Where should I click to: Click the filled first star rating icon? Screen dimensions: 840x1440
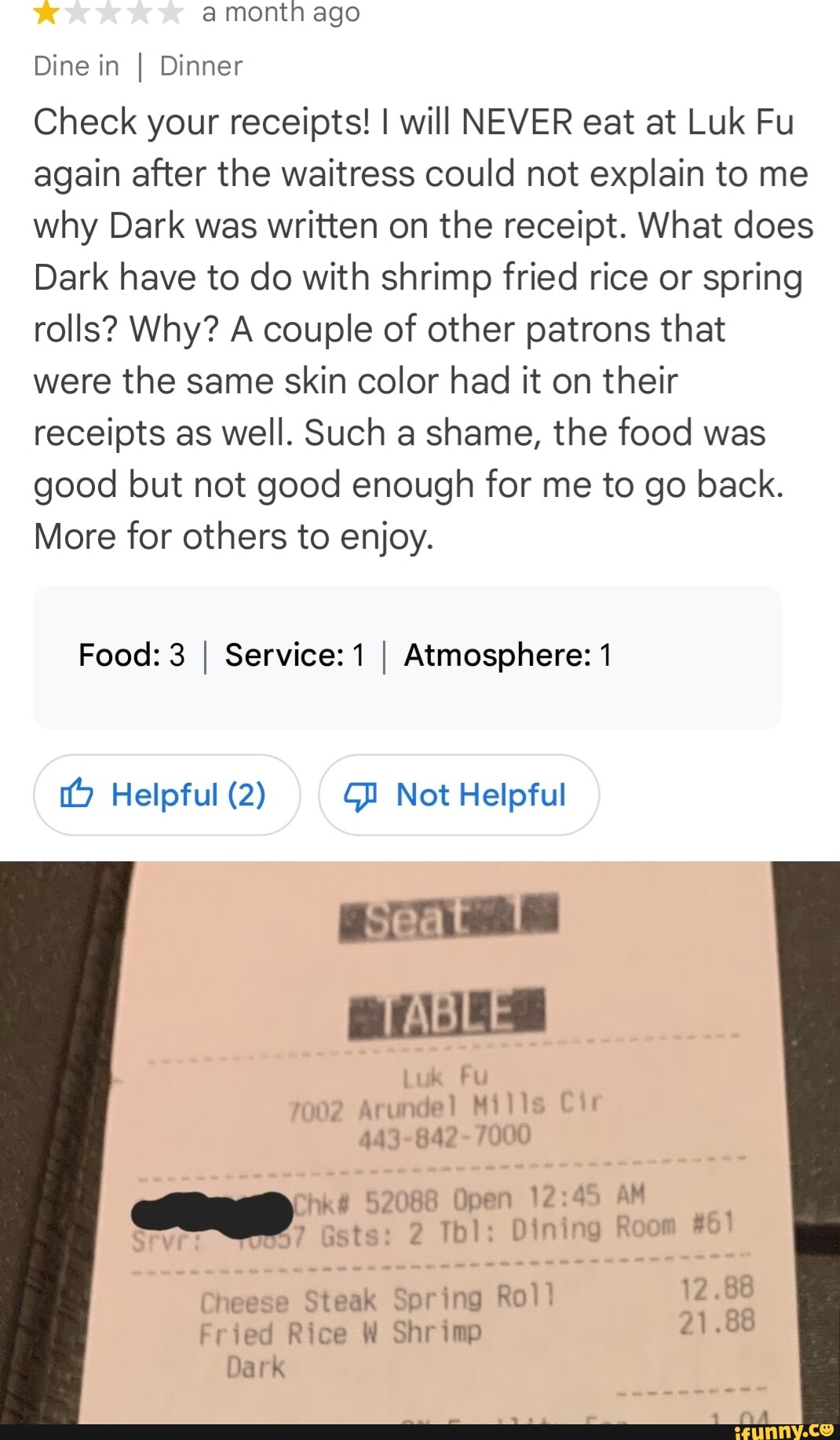click(45, 13)
